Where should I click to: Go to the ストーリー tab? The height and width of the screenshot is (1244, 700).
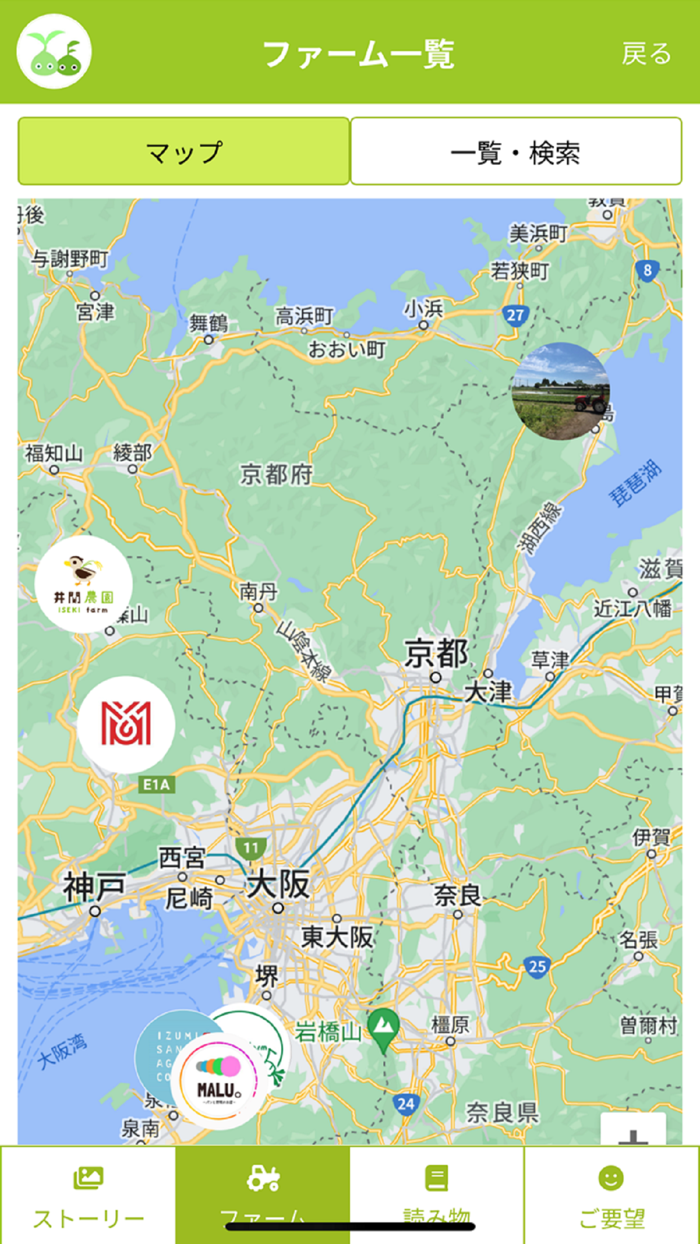[88, 1196]
